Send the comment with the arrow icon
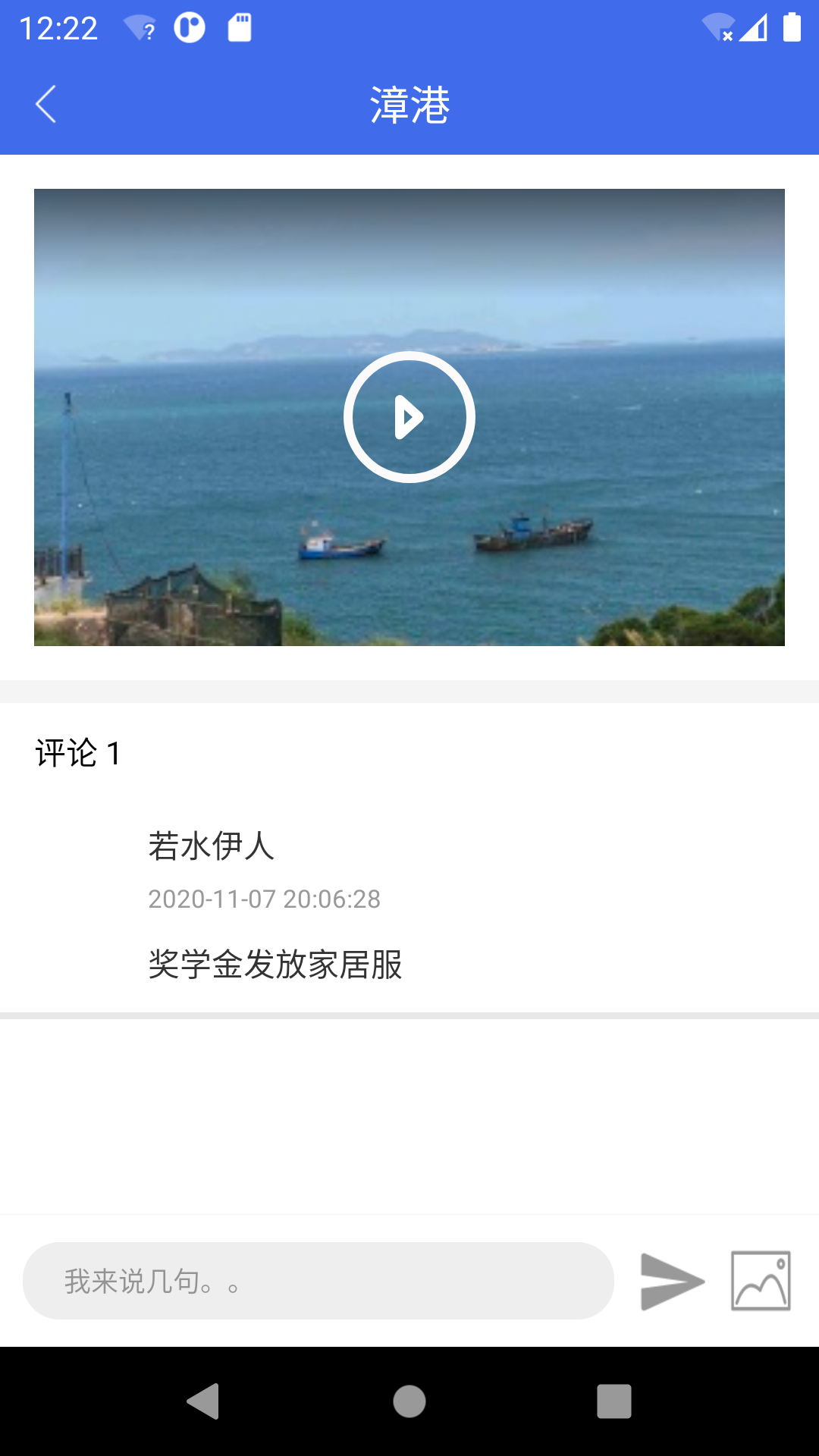Screen dimensions: 819x1456 click(672, 1282)
